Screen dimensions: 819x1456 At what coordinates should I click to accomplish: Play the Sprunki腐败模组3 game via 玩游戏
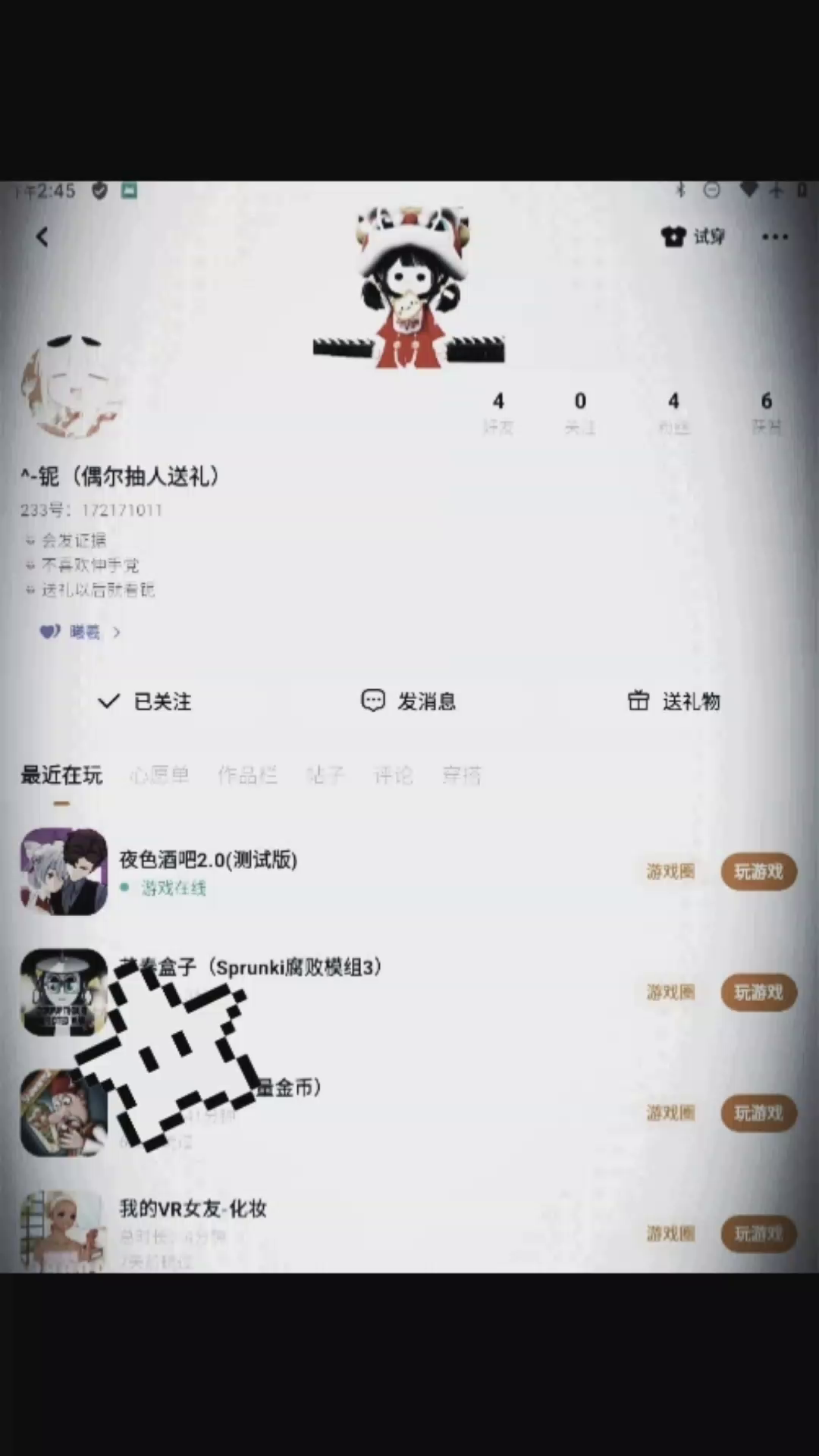point(758,992)
